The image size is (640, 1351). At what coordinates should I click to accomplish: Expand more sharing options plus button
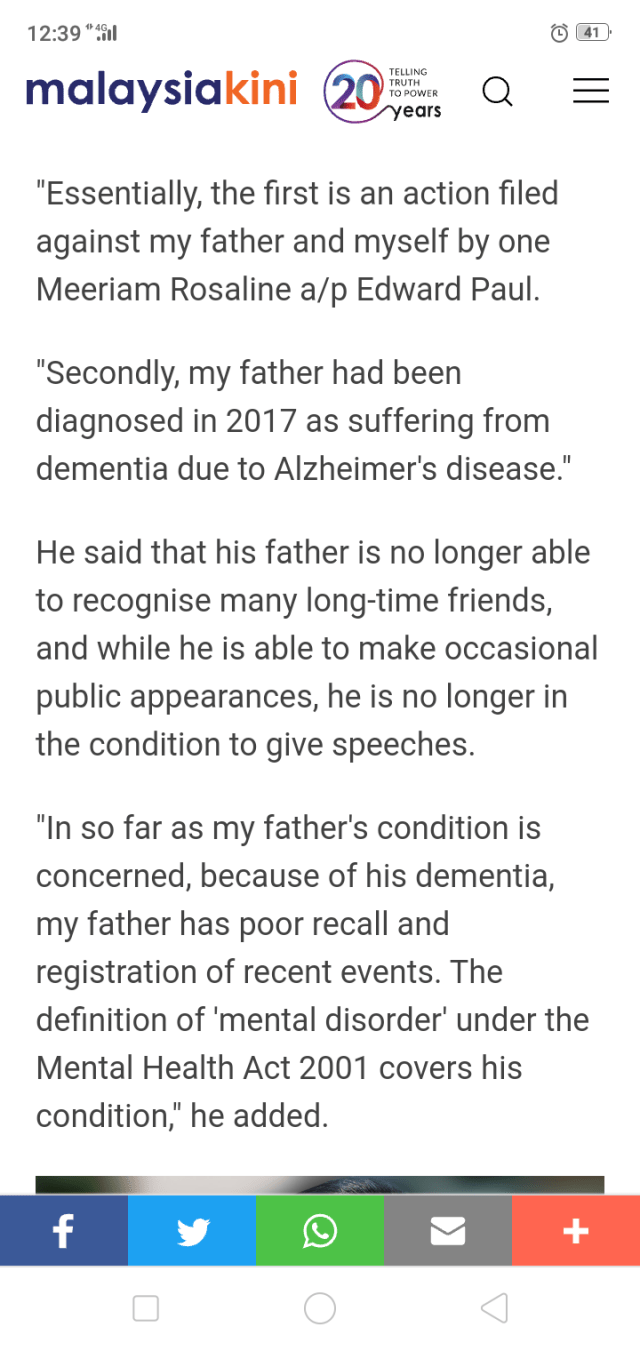point(576,1231)
